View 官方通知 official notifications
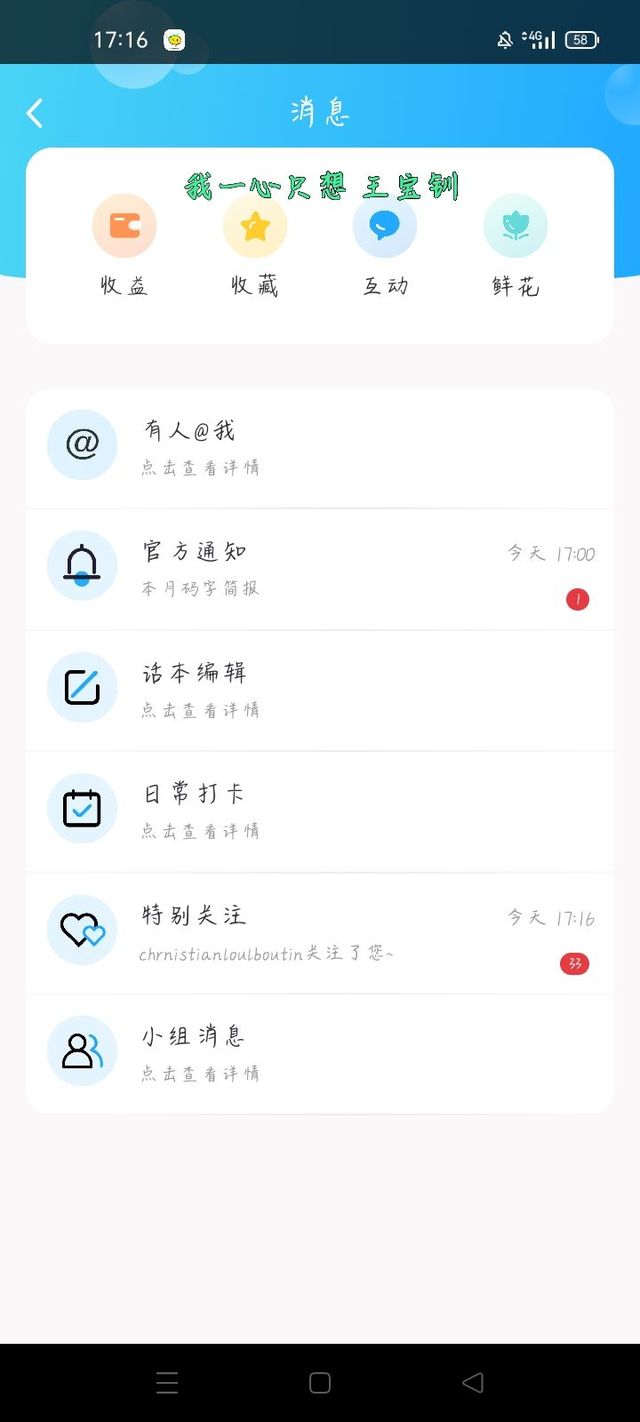Viewport: 640px width, 1422px height. point(320,569)
